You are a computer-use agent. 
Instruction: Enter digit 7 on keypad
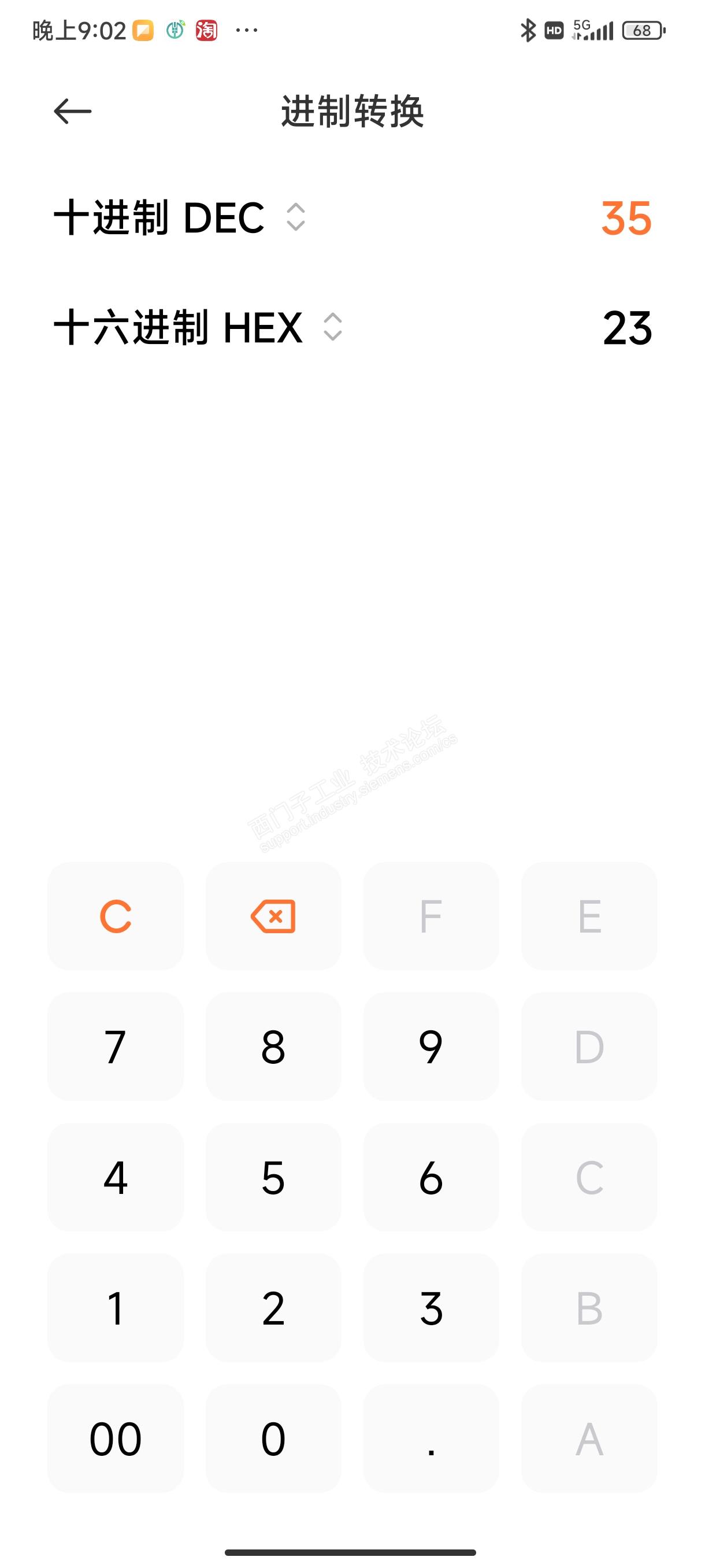click(x=116, y=1047)
